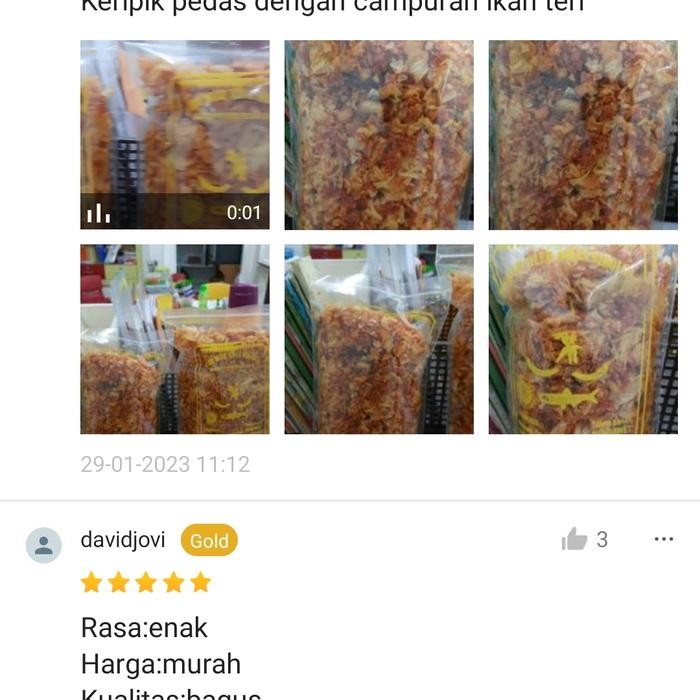Open first review photo in the bottom row

[x=174, y=339]
